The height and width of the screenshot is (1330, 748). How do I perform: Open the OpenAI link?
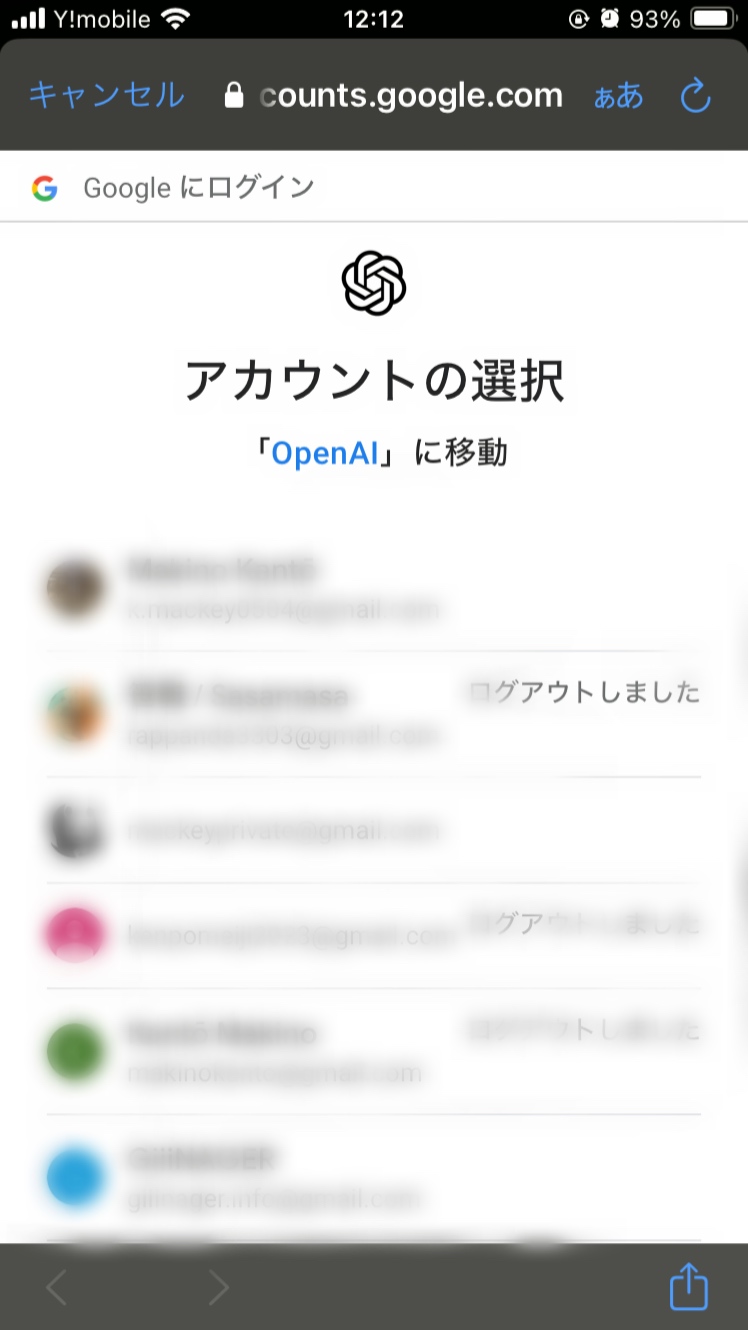pos(325,453)
